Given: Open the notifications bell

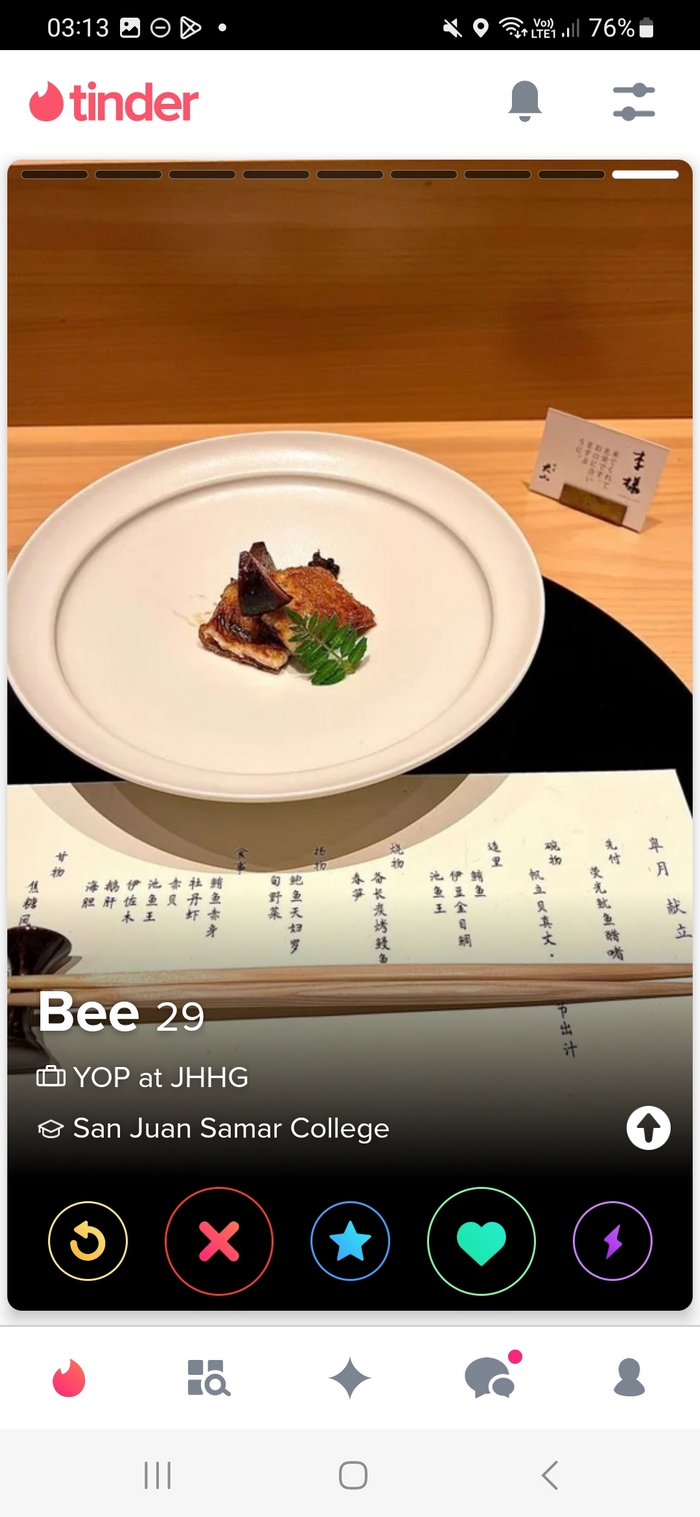Looking at the screenshot, I should click(525, 101).
